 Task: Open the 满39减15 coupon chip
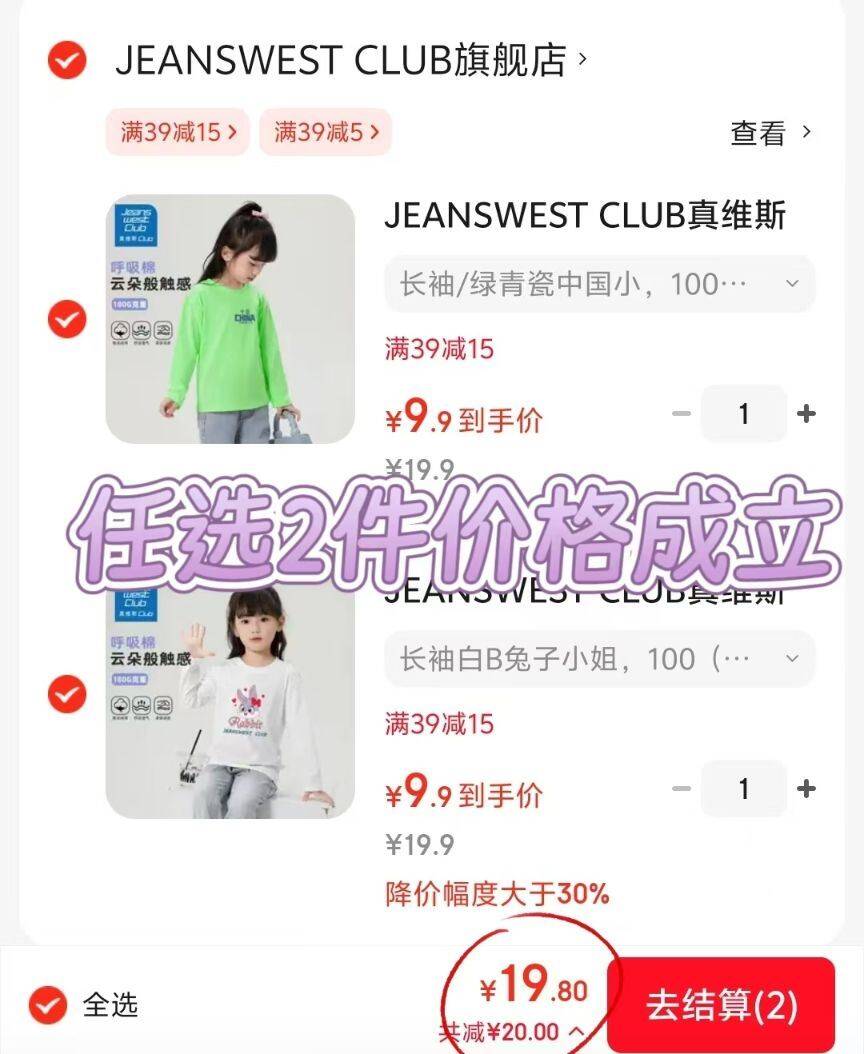tap(178, 132)
